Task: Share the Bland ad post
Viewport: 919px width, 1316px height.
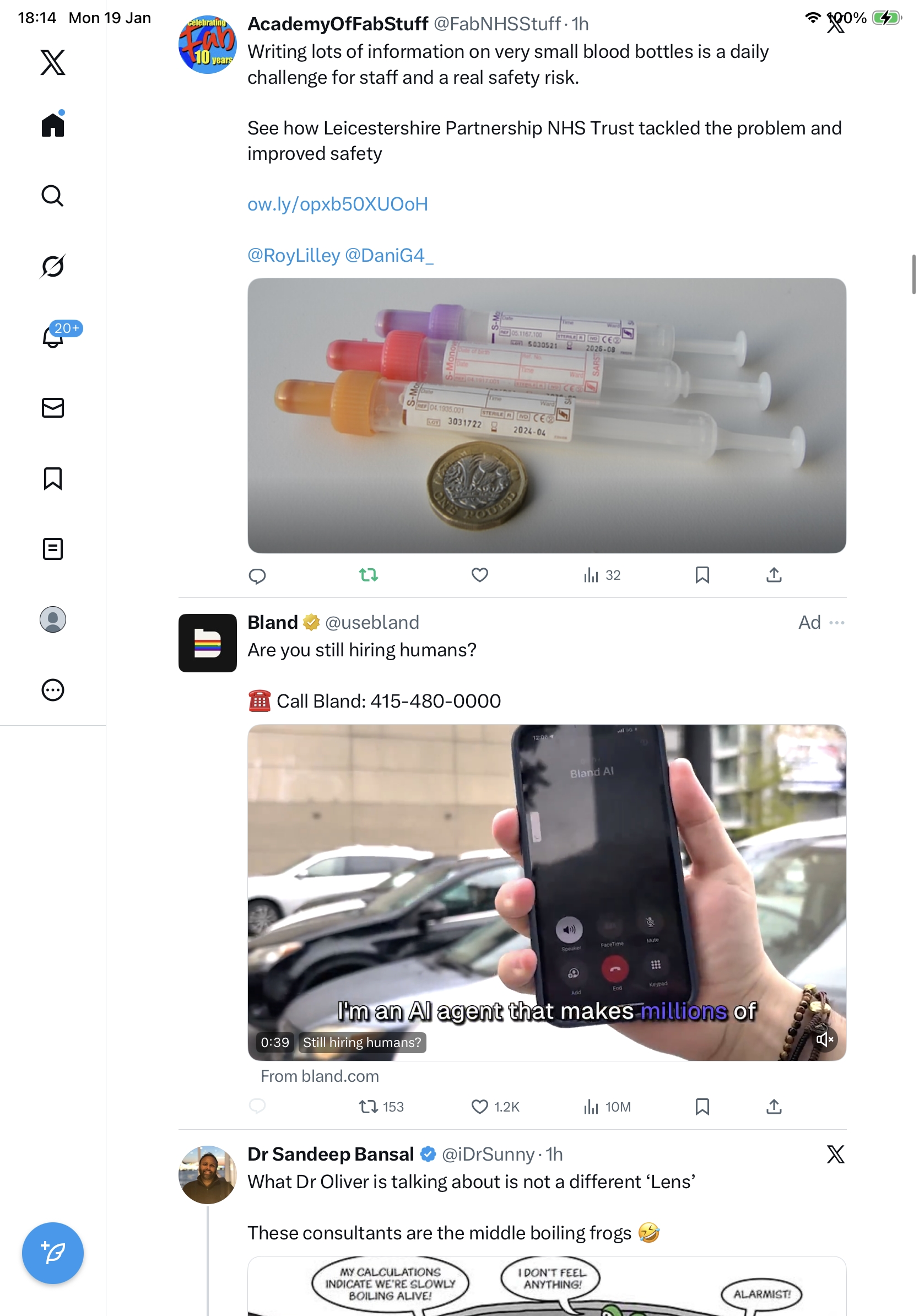Action: [774, 1107]
